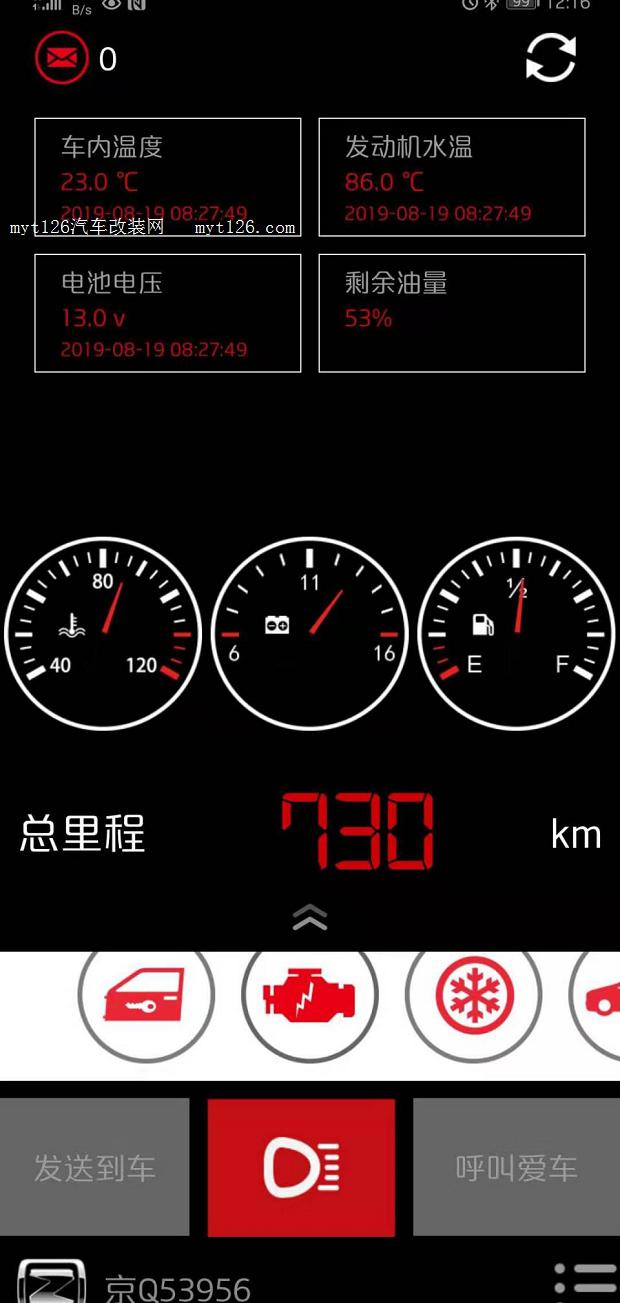Image resolution: width=620 pixels, height=1303 pixels.
Task: Turn on the air conditioning snowflake
Action: (x=474, y=995)
